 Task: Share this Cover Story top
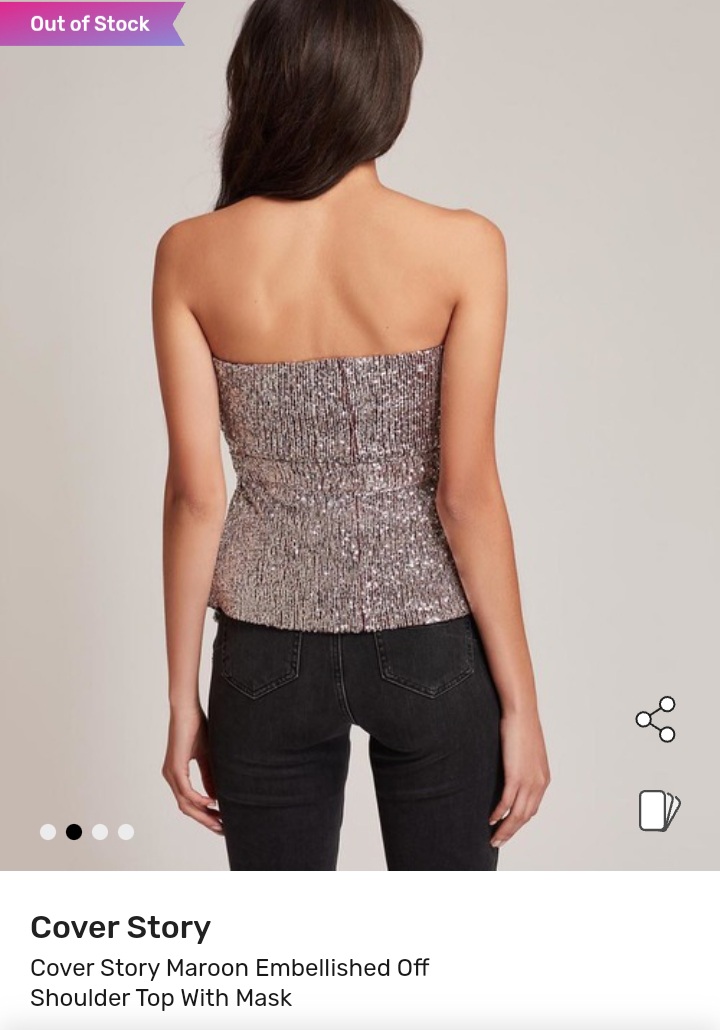click(656, 720)
